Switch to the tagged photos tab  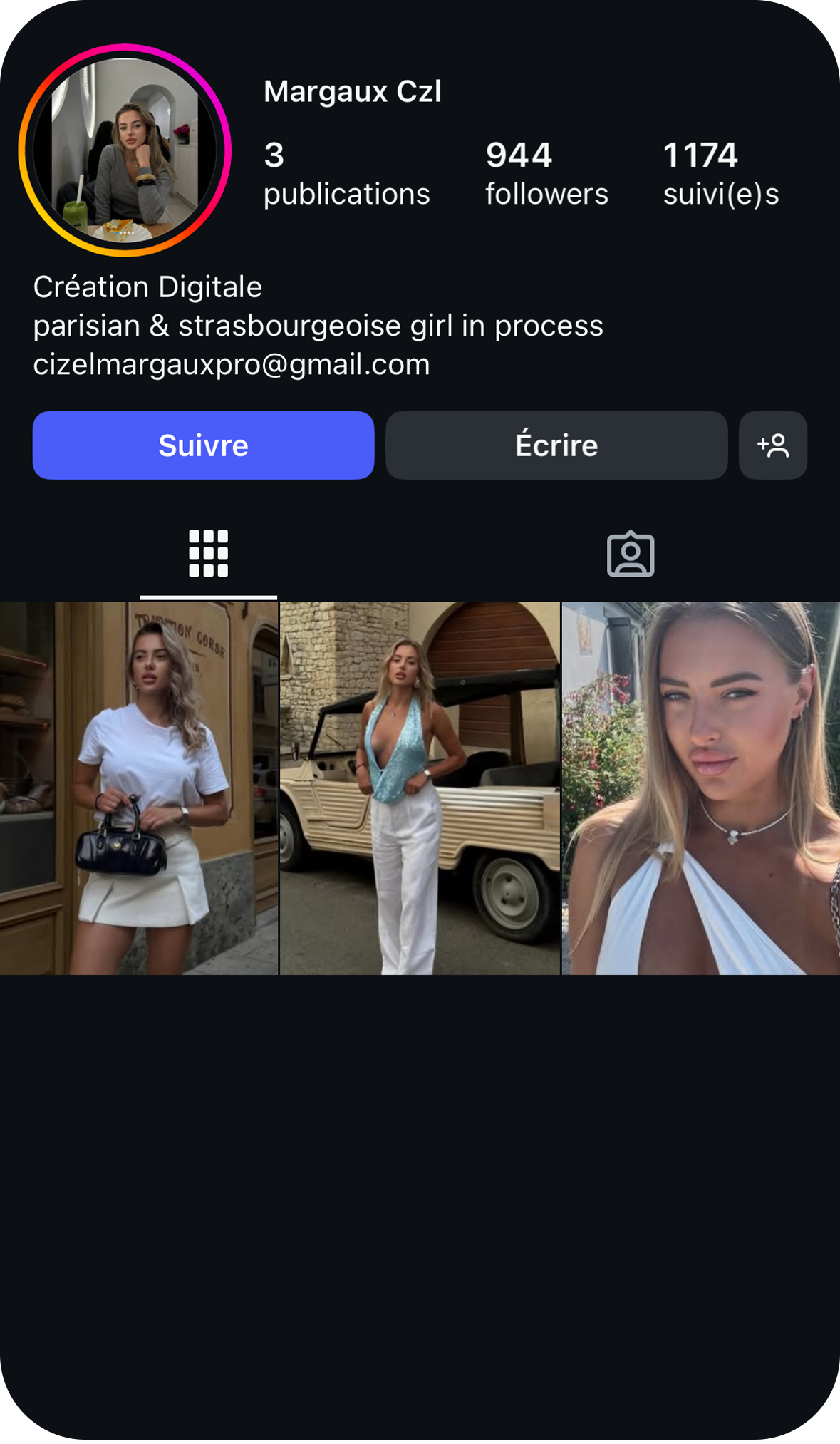coord(630,554)
